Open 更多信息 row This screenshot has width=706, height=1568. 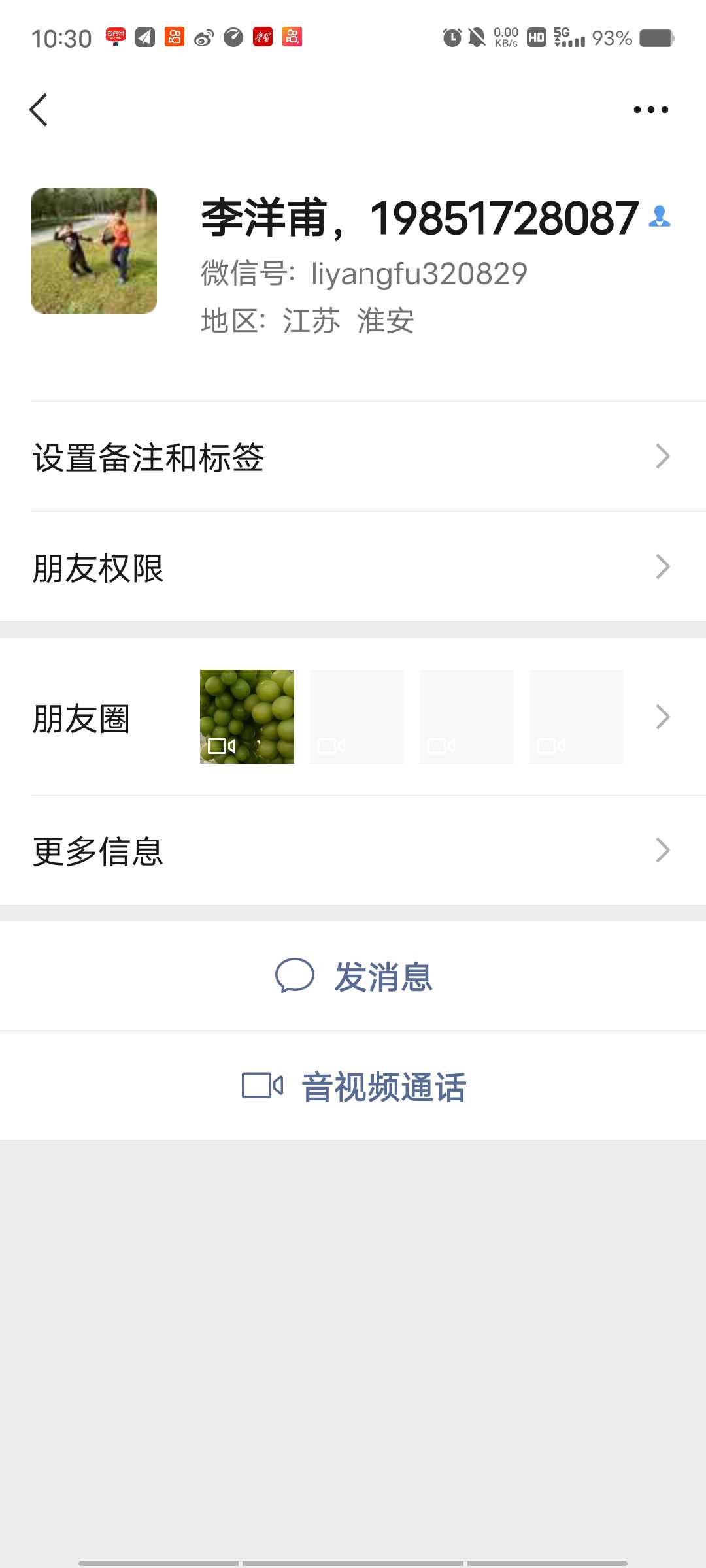pos(353,851)
